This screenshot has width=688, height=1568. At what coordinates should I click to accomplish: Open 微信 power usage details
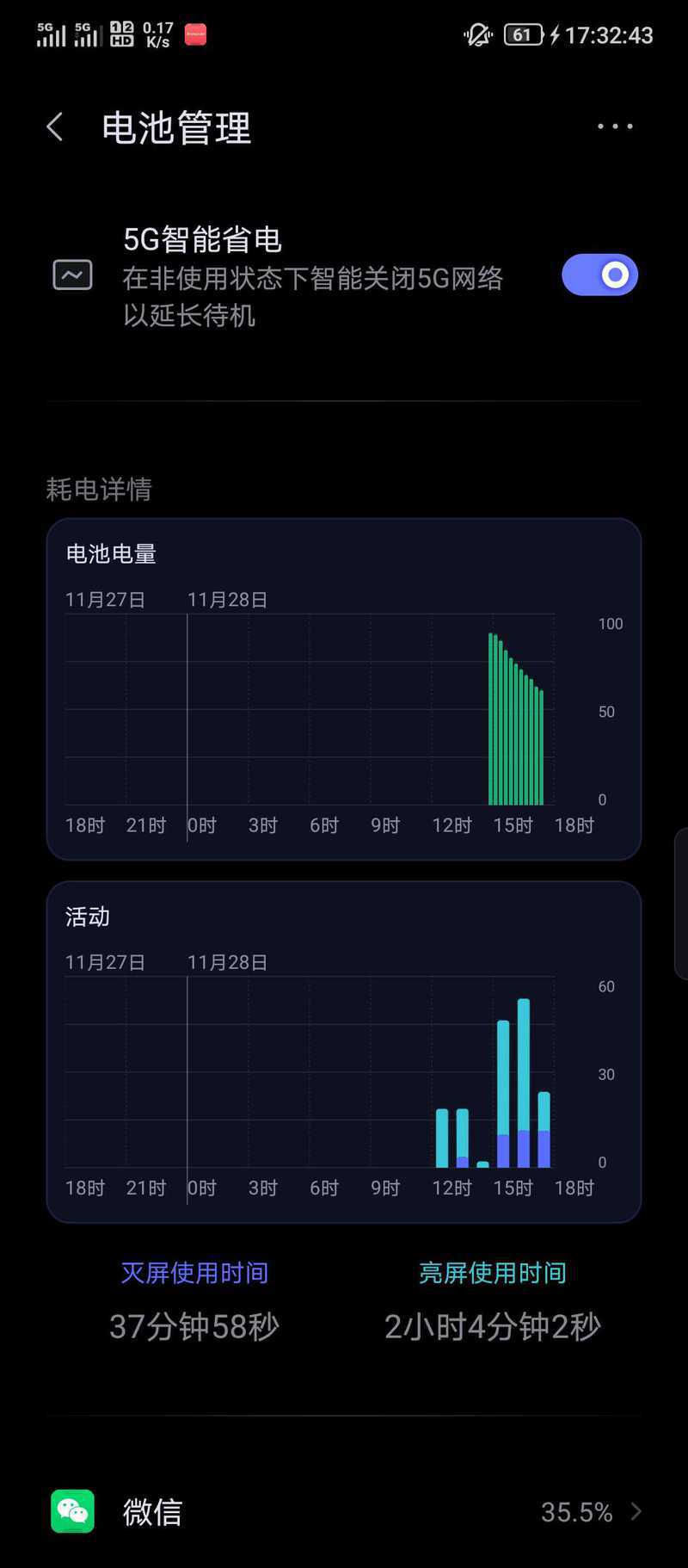[x=344, y=1511]
